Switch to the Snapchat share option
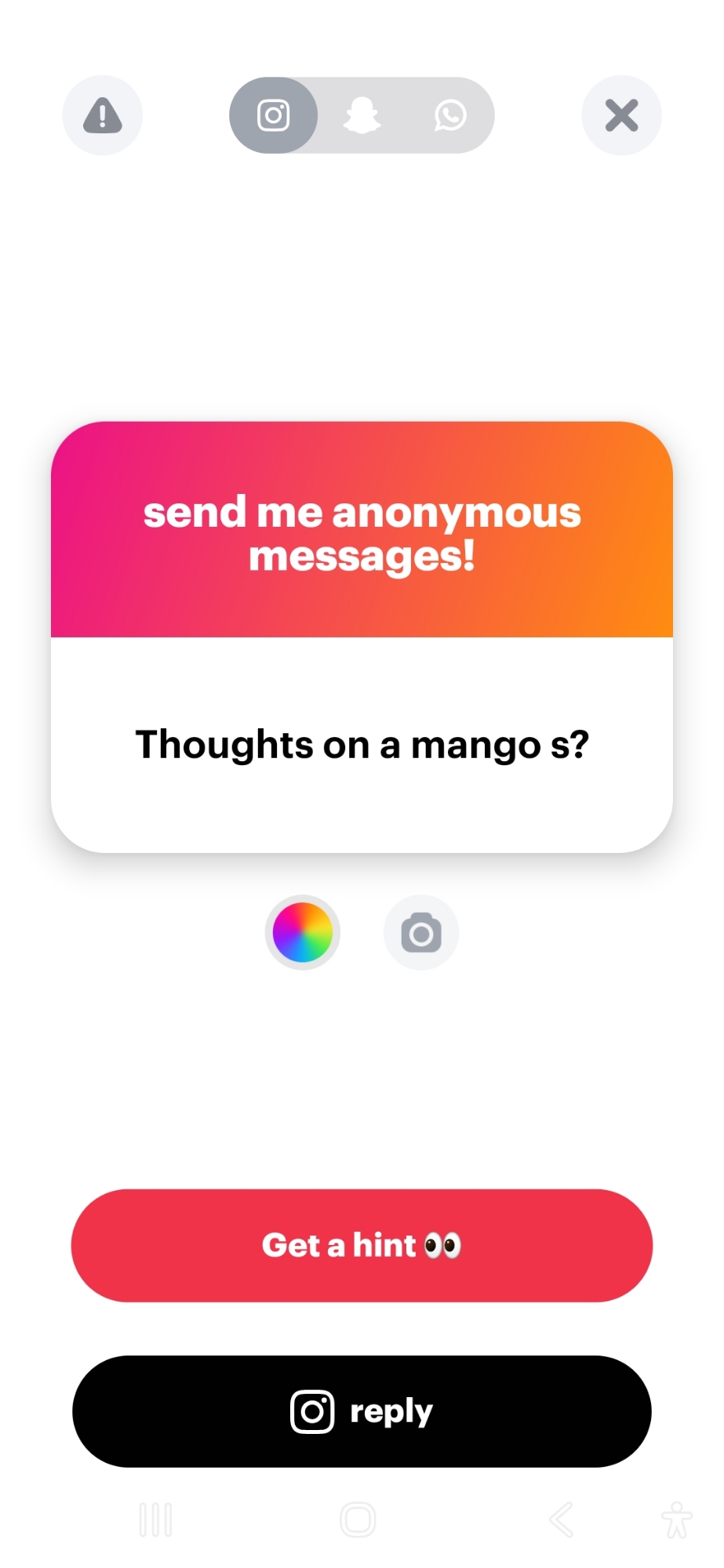Viewport: 724px width, 1568px height. click(362, 116)
